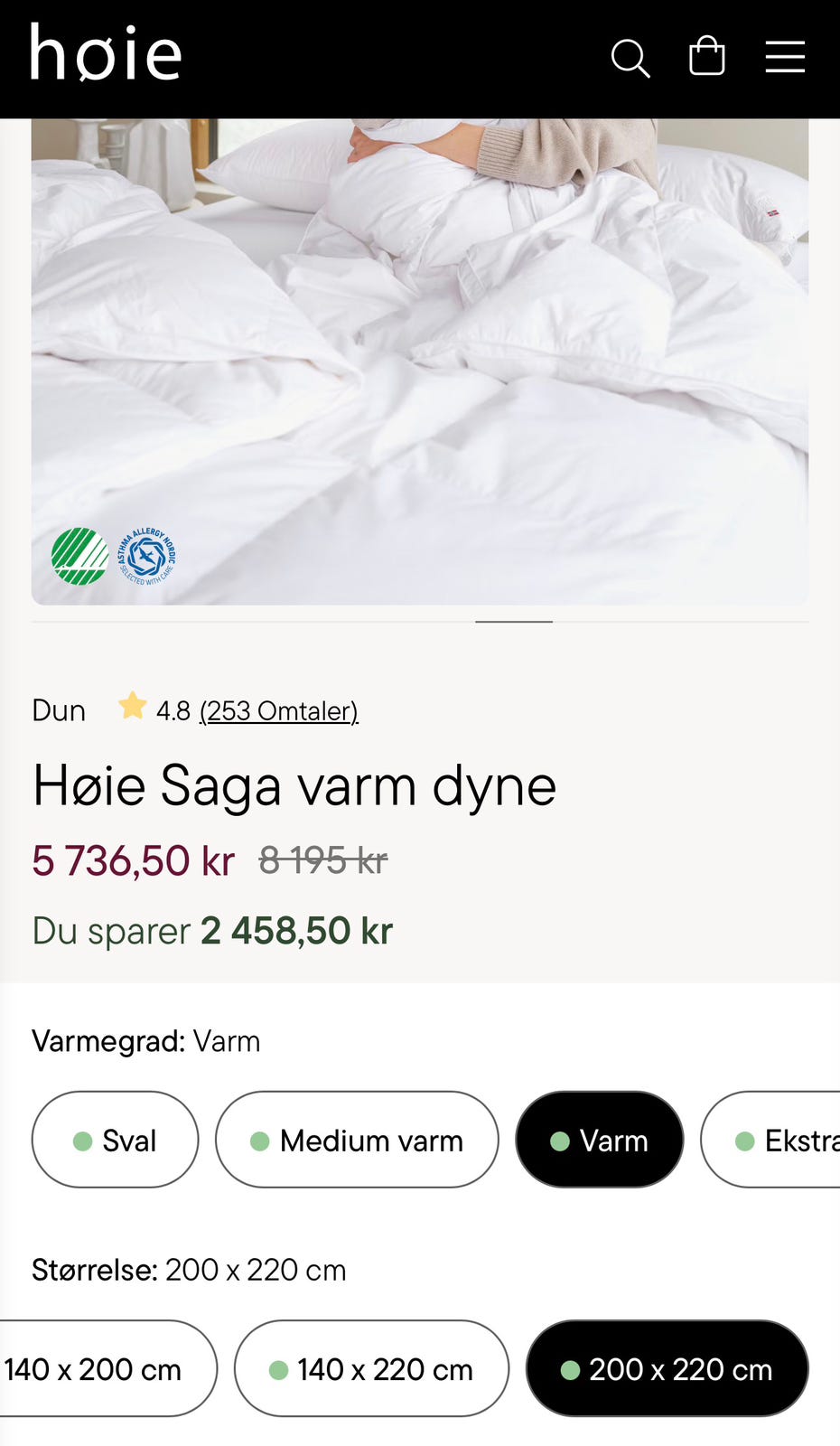Click the product bed photo

click(x=420, y=361)
